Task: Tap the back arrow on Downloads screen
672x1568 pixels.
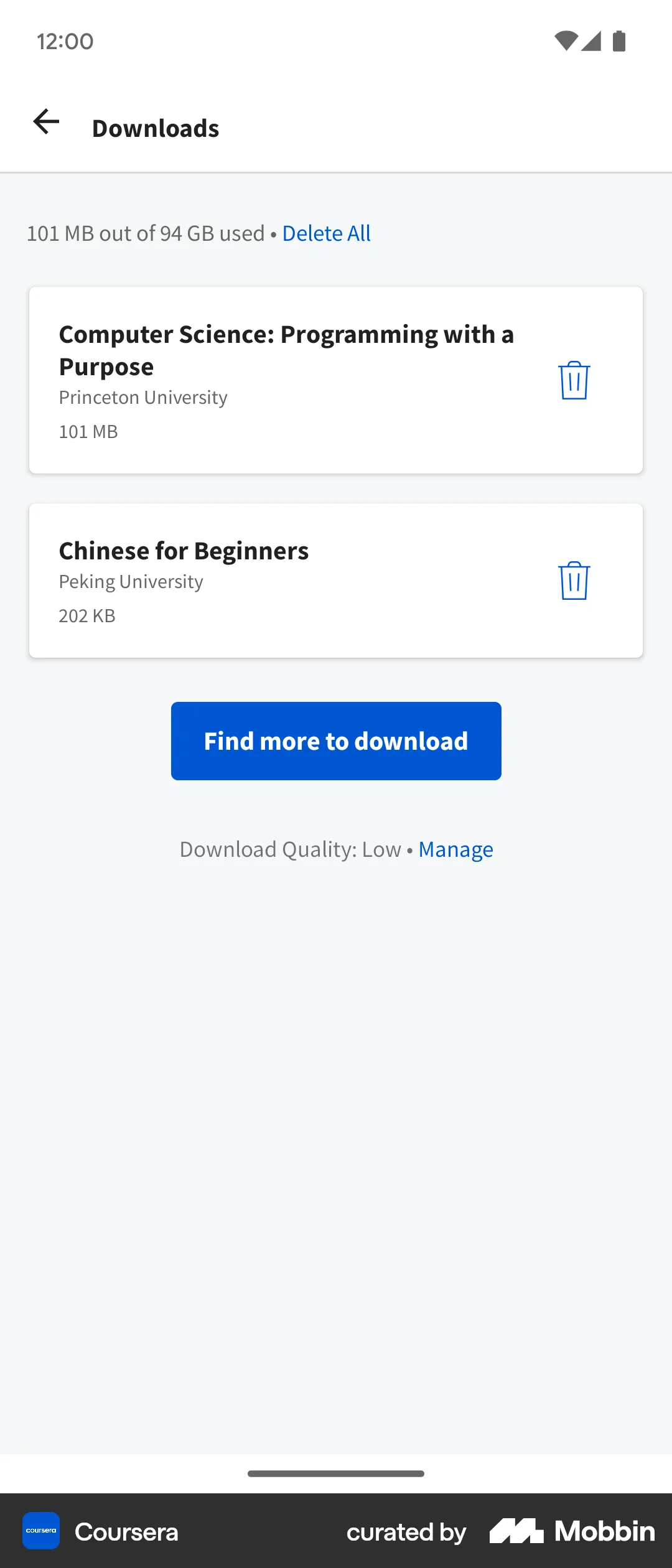Action: pos(45,122)
